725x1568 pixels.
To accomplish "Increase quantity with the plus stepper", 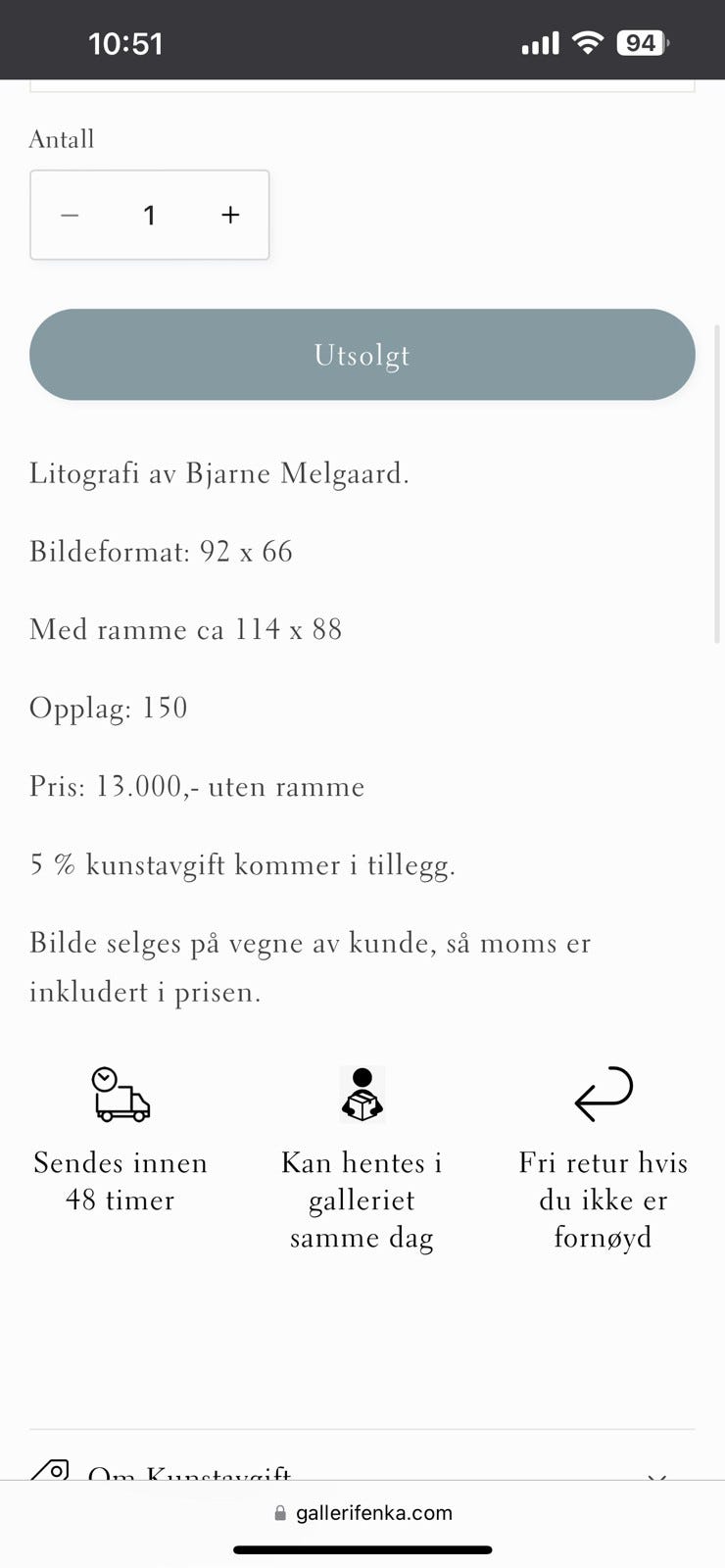I will pyautogui.click(x=230, y=215).
